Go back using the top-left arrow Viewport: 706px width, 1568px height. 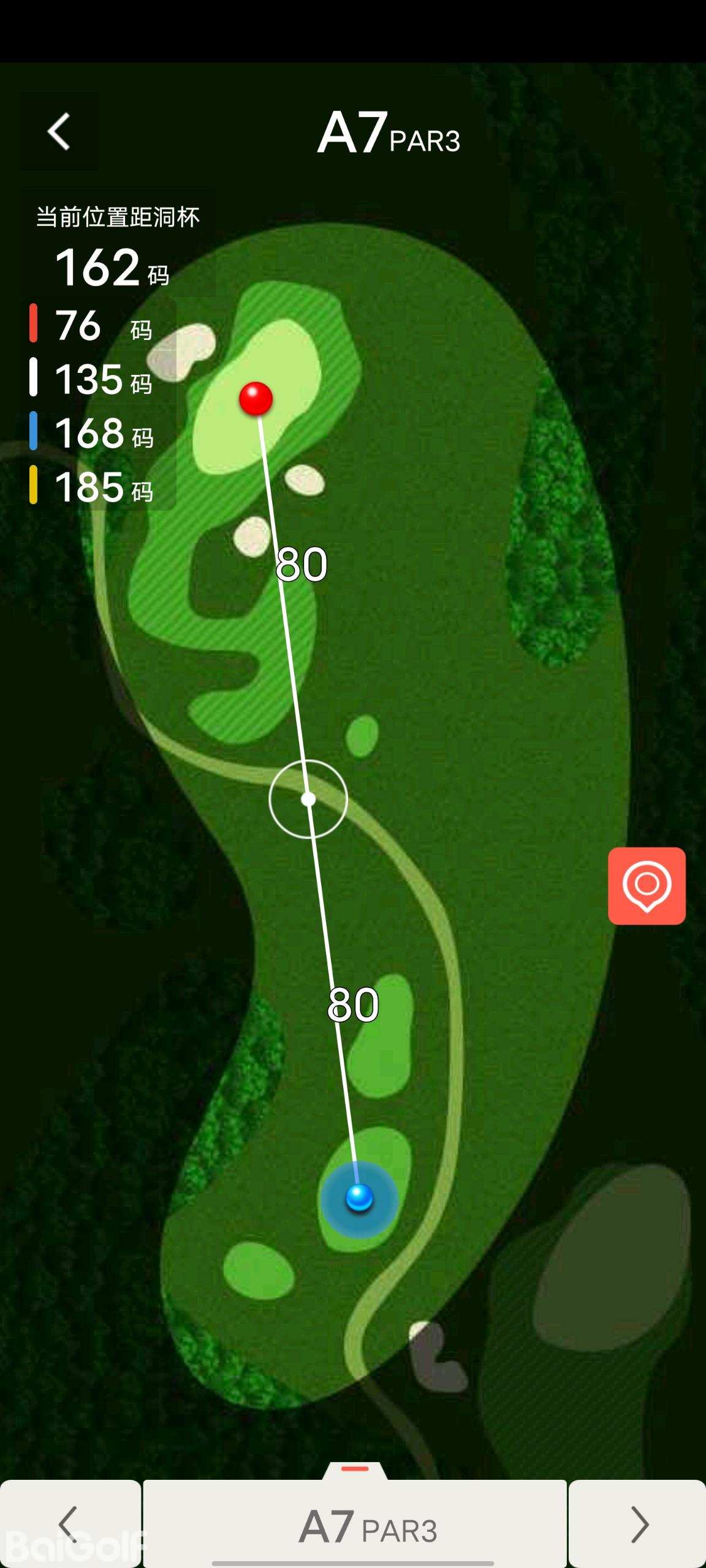[x=59, y=132]
